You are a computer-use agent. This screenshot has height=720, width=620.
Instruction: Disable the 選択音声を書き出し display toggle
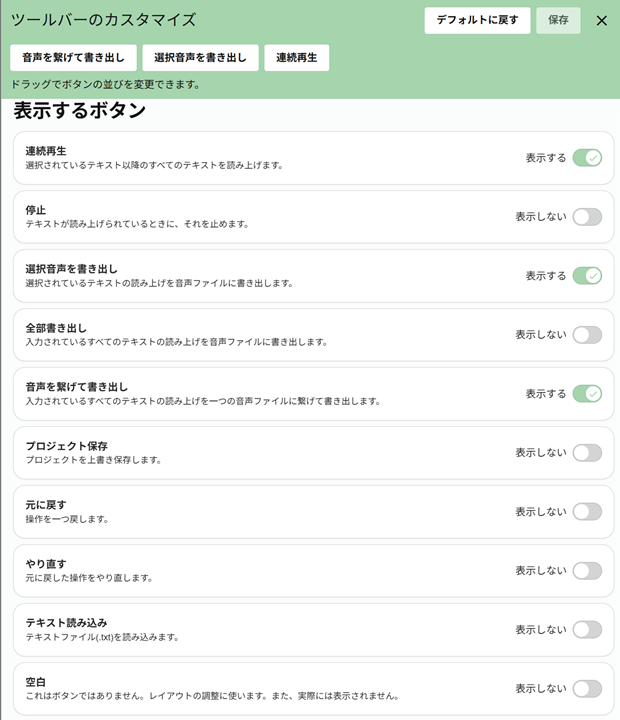[587, 276]
